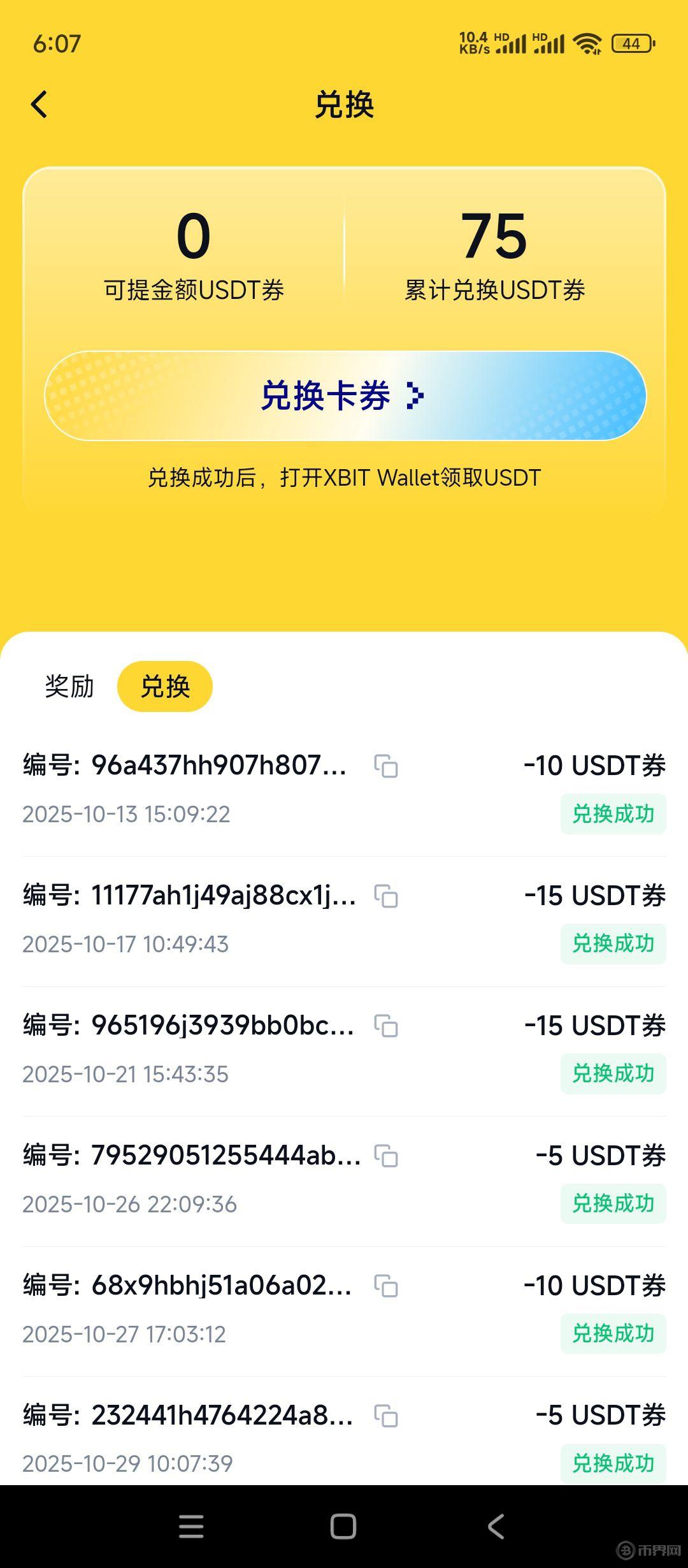Screen dimensions: 688x1568
Task: Switch to the 奖励 tab
Action: 67,687
